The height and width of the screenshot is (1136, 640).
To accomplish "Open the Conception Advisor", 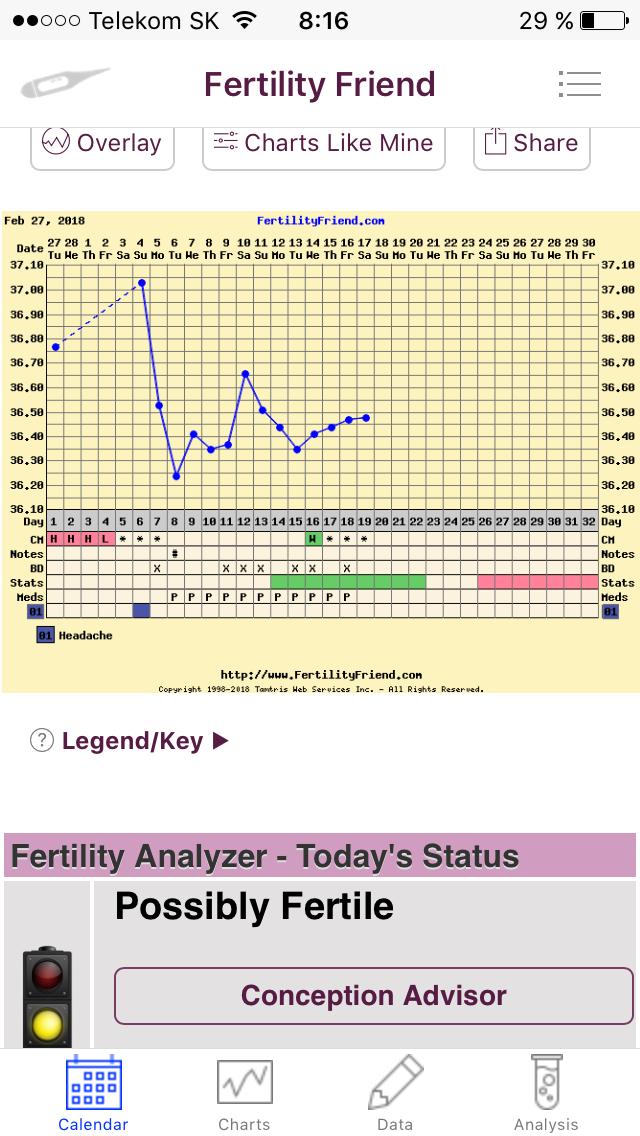I will [373, 996].
